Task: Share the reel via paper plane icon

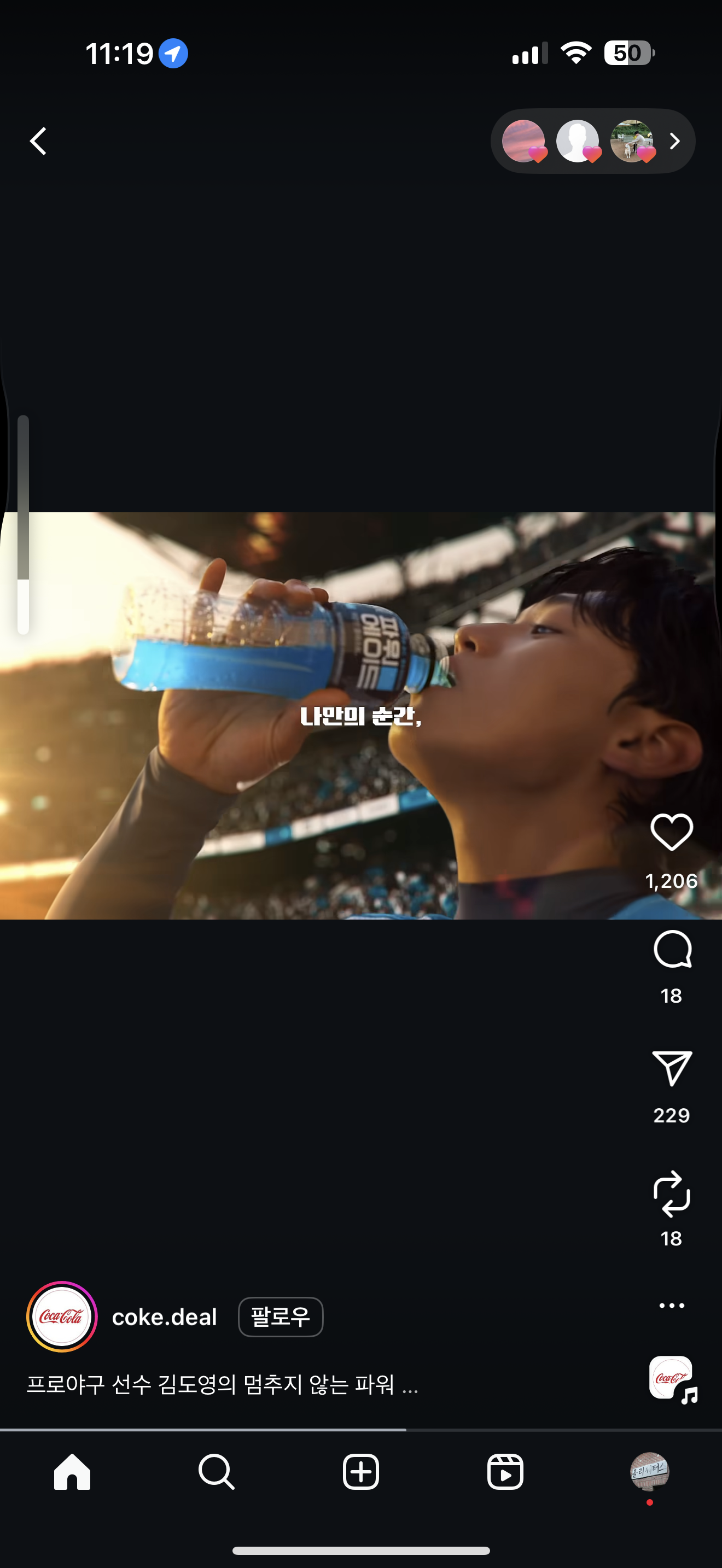Action: (672, 1068)
